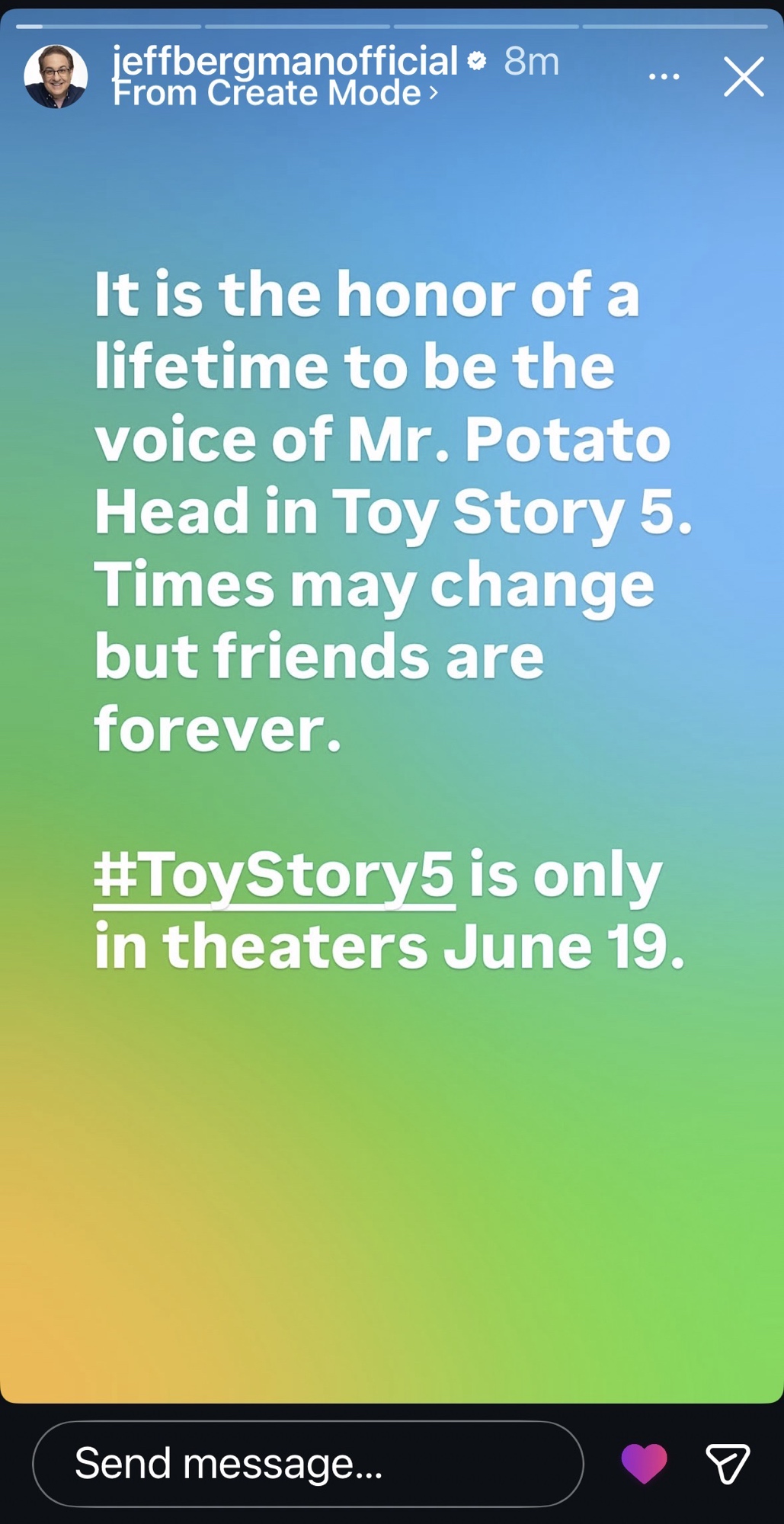This screenshot has height=1524, width=784.
Task: Open jeffbergmanofficial's profile picture
Action: pyautogui.click(x=56, y=76)
